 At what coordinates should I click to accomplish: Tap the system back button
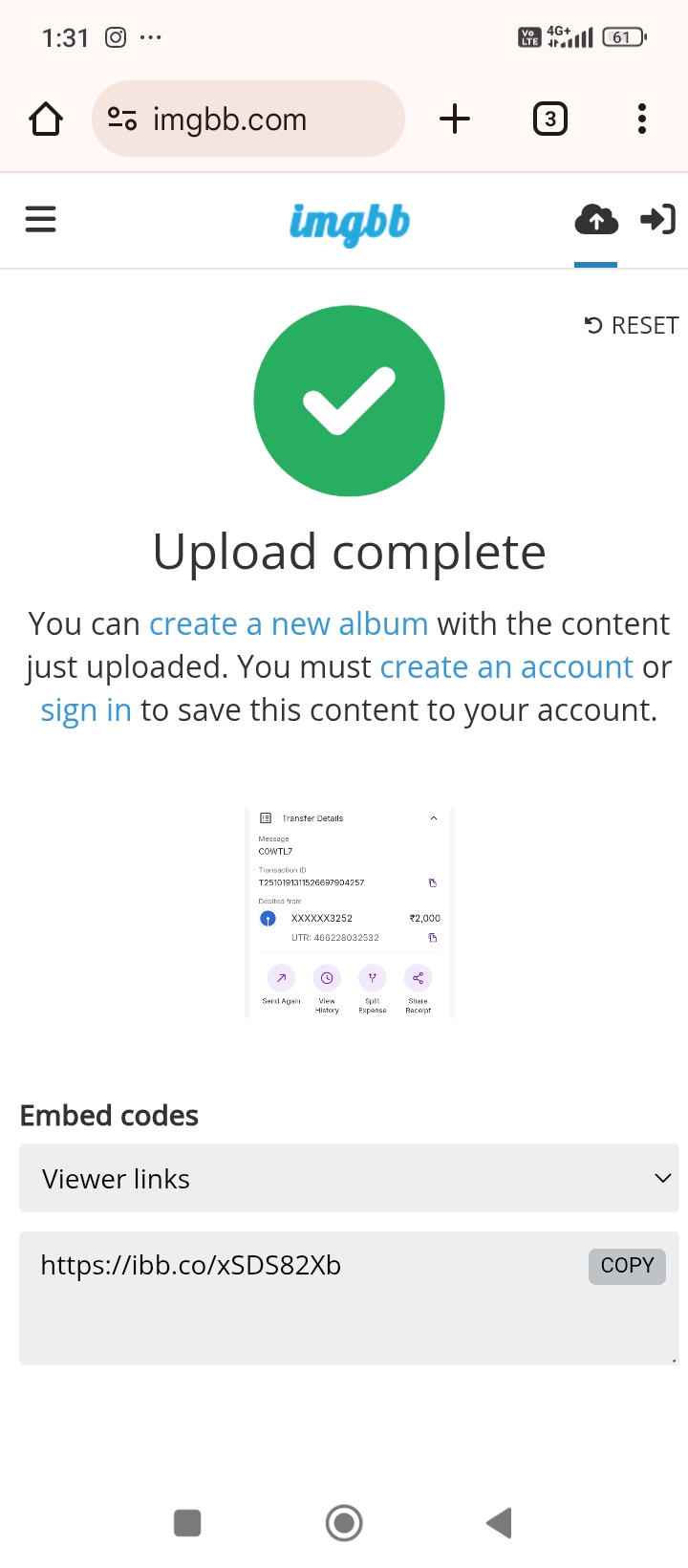click(500, 1523)
